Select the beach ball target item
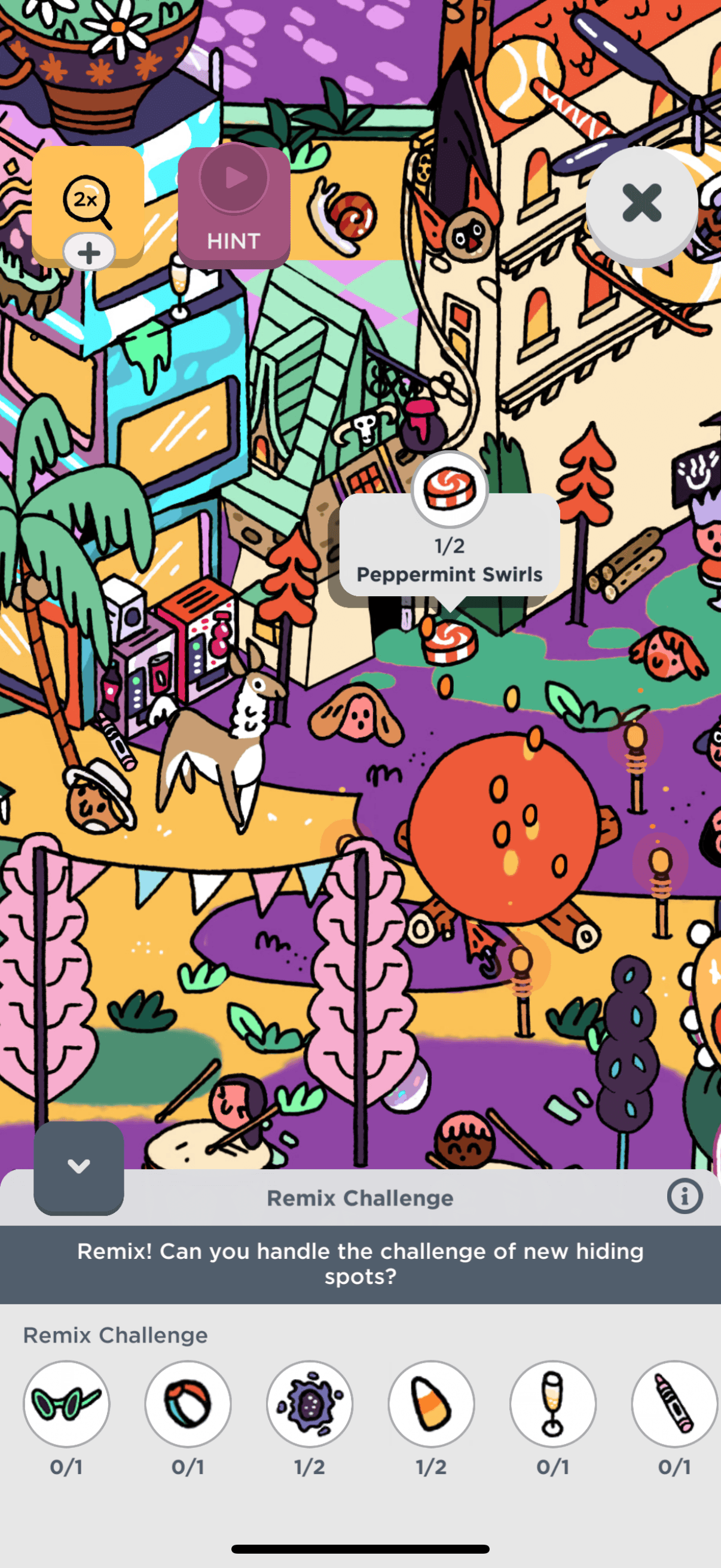The image size is (721, 1568). tap(188, 1404)
